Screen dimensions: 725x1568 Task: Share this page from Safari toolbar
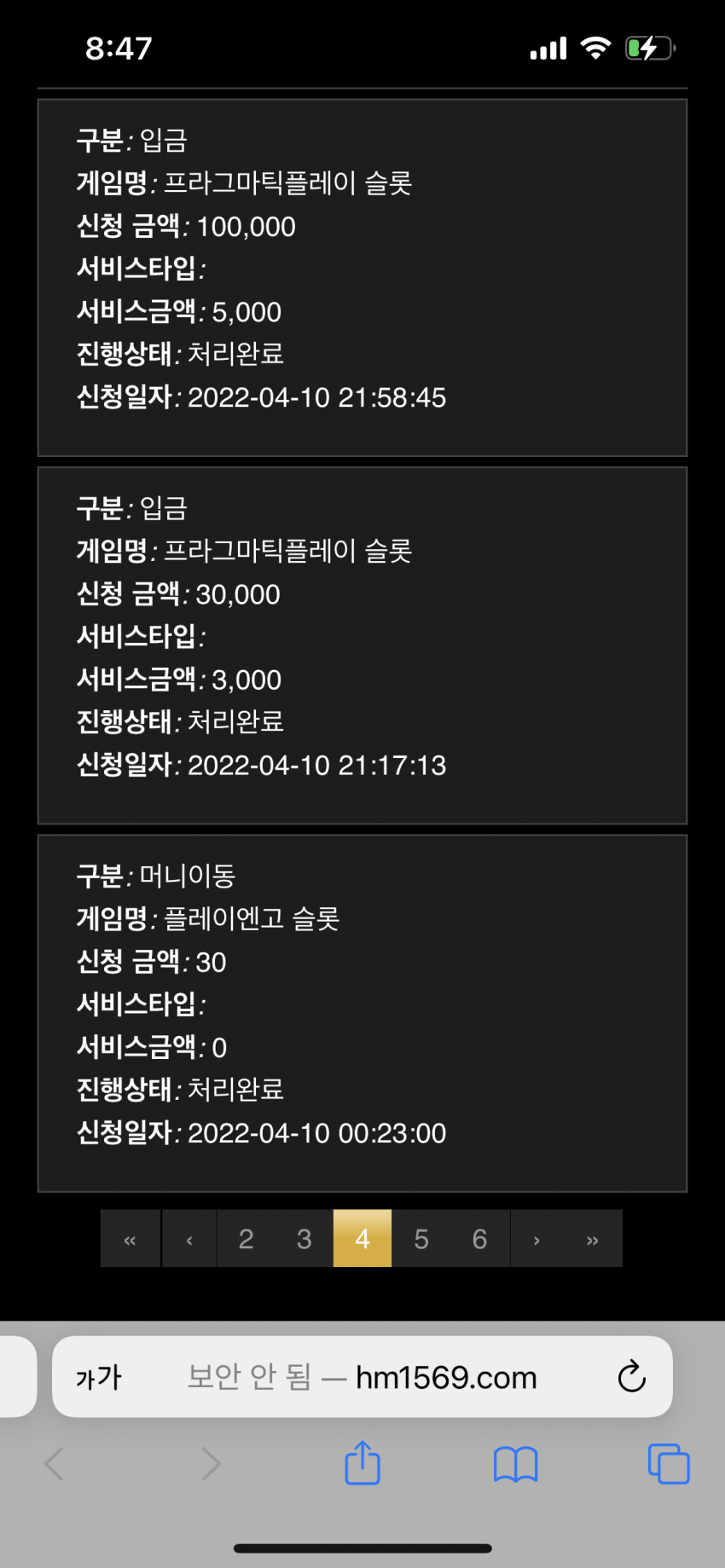coord(362,1462)
